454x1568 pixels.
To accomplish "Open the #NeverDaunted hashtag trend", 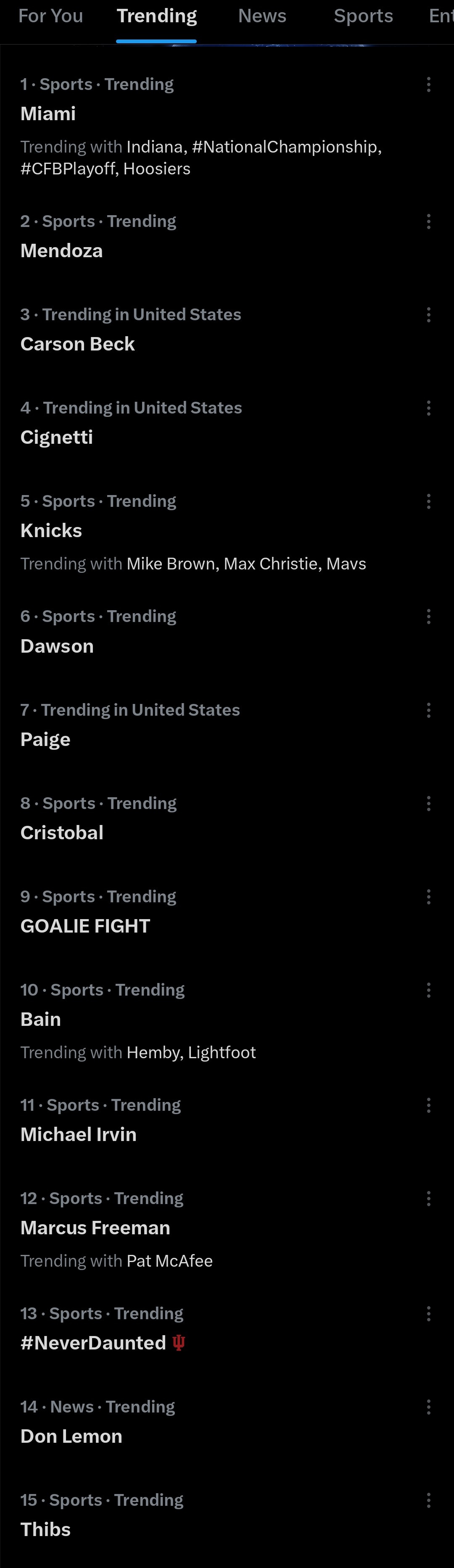I will click(x=93, y=1342).
